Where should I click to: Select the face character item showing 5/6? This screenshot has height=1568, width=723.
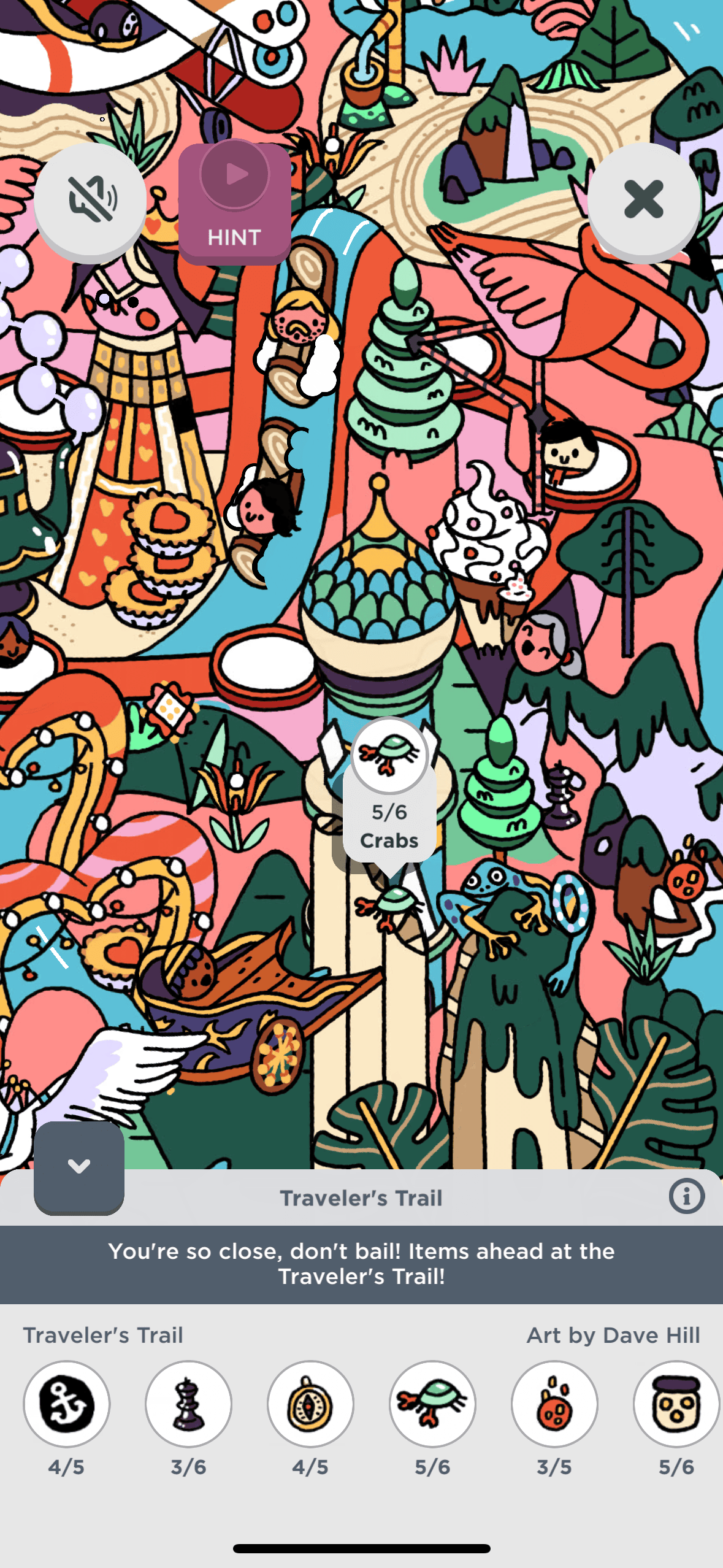[676, 1404]
